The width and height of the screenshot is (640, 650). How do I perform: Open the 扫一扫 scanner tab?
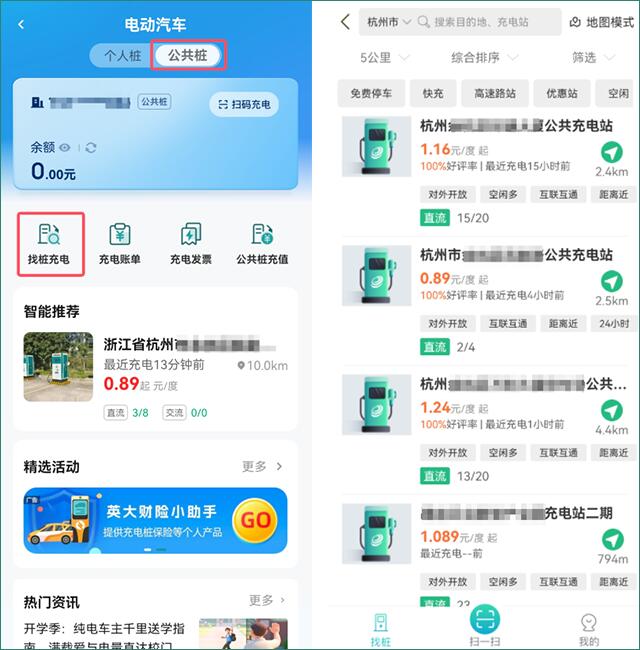point(485,626)
